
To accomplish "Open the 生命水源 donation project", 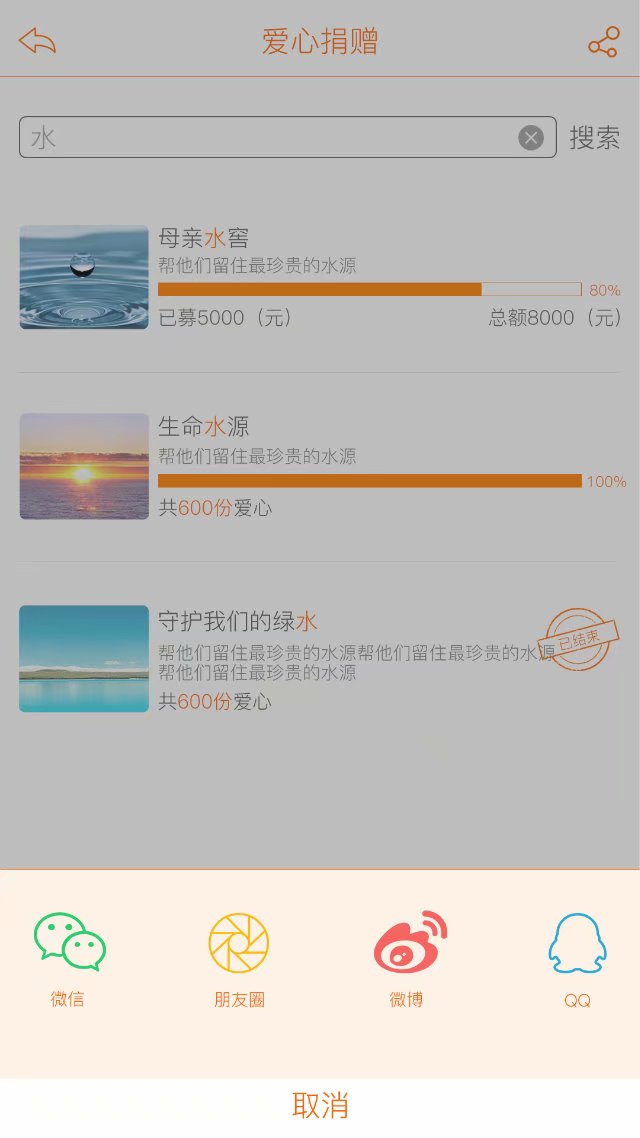I will [320, 467].
